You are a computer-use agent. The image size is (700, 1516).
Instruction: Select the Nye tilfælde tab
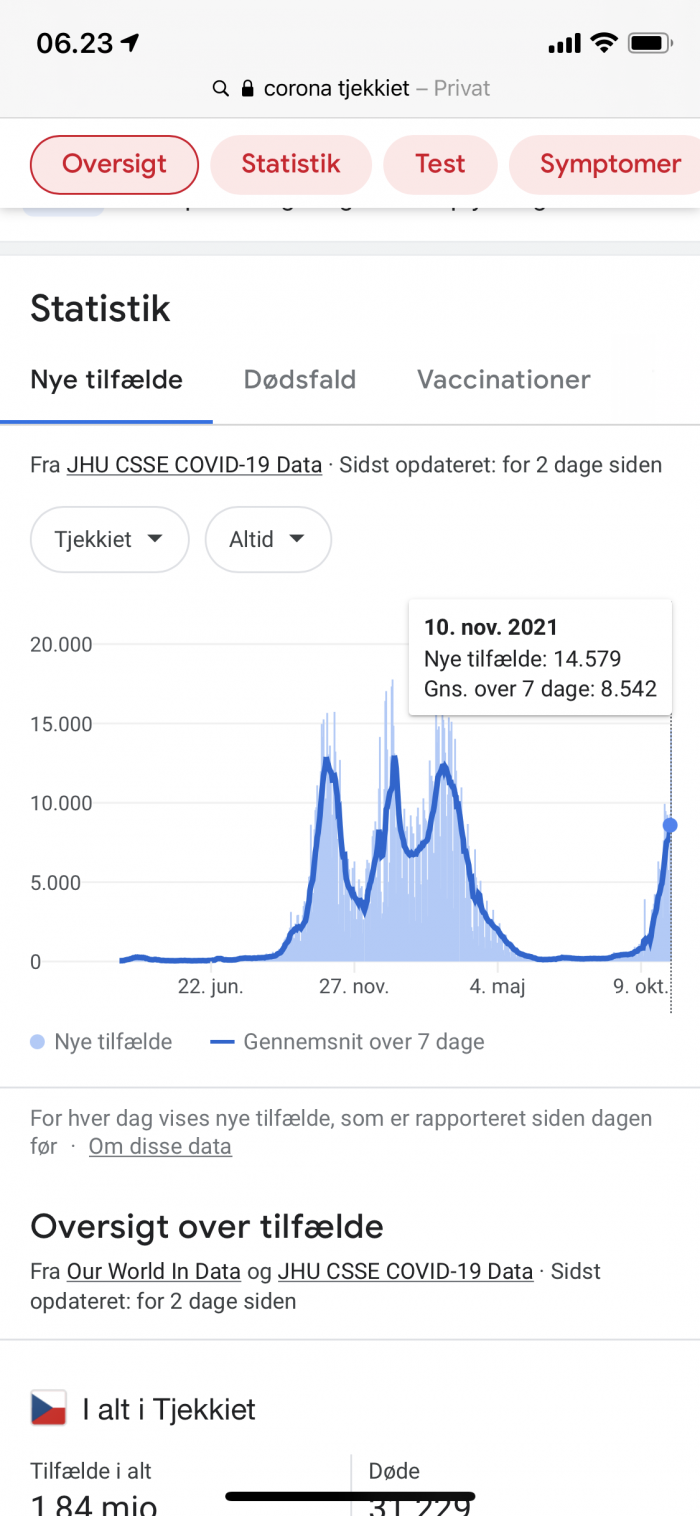[x=106, y=380]
